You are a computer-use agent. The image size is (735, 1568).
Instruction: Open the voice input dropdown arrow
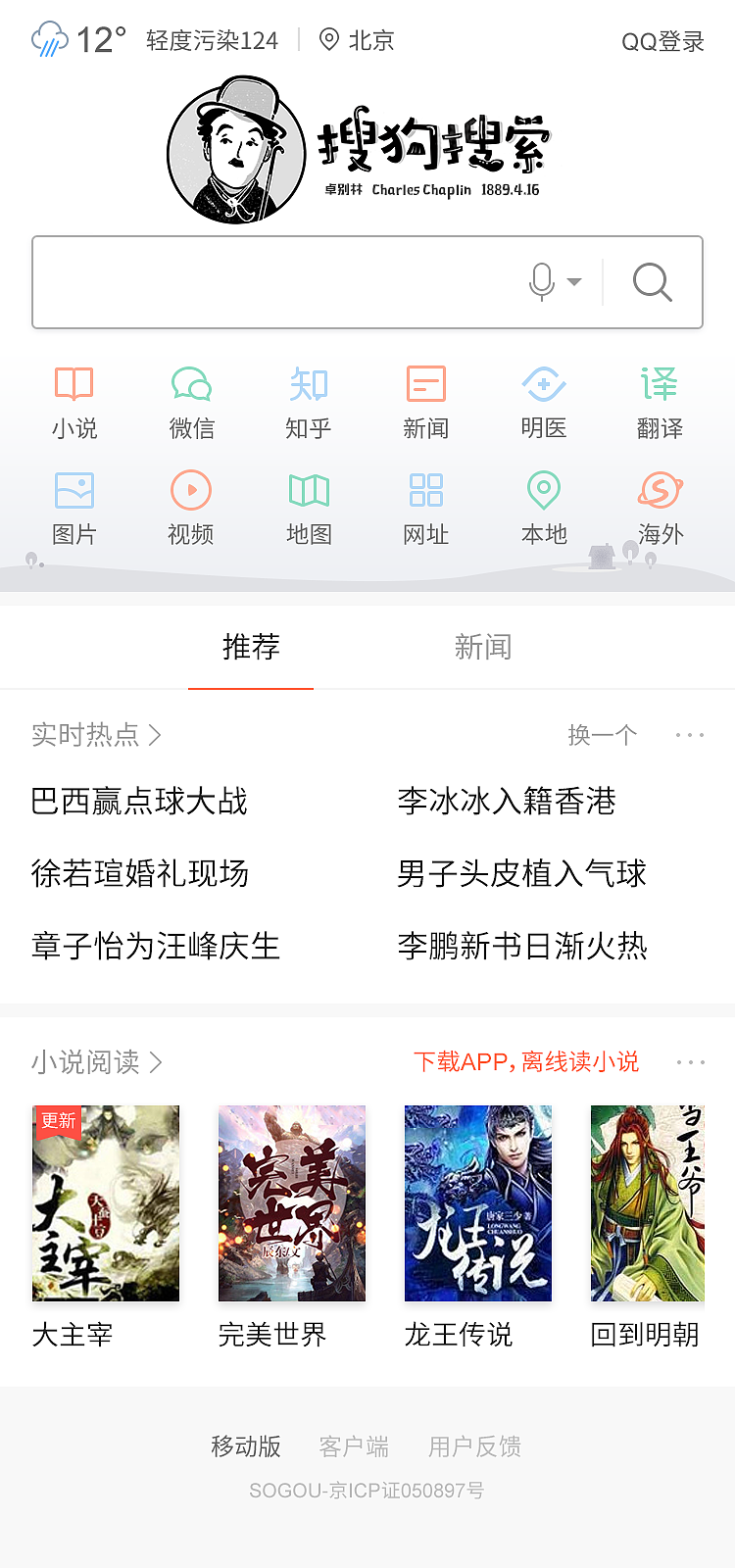(x=572, y=284)
